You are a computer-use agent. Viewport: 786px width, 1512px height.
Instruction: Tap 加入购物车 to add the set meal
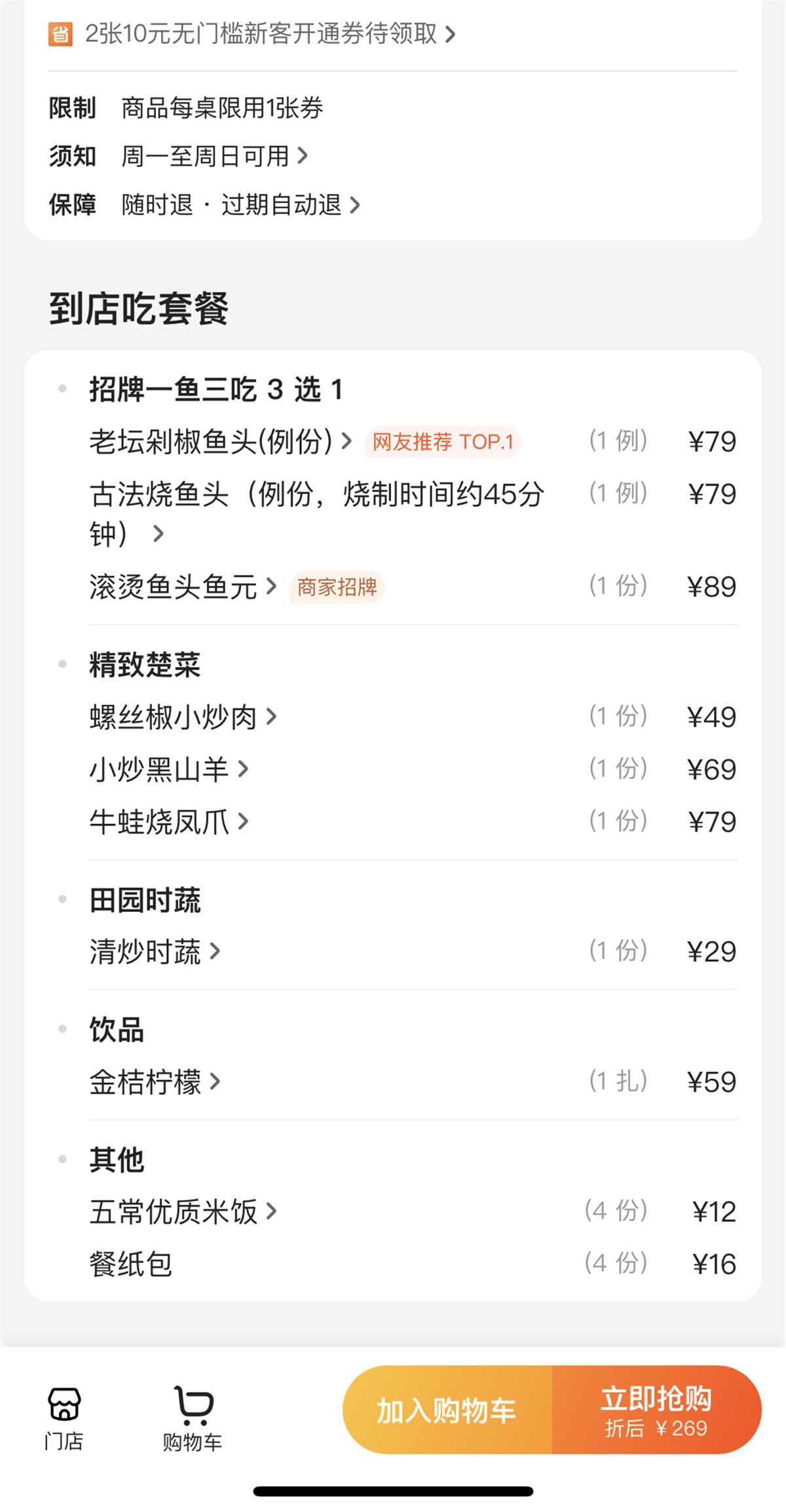pos(447,1411)
